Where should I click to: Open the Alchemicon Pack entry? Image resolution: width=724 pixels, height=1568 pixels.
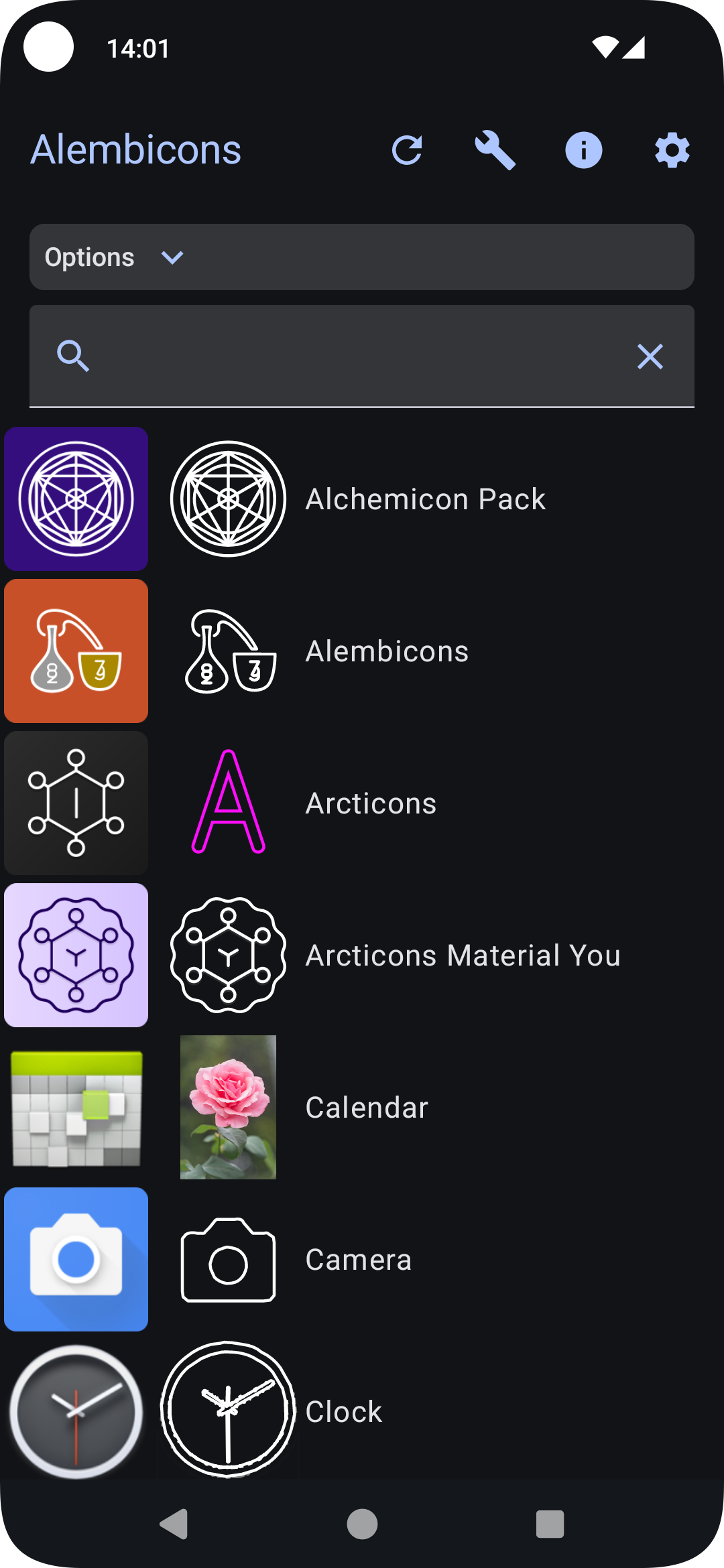[x=425, y=499]
